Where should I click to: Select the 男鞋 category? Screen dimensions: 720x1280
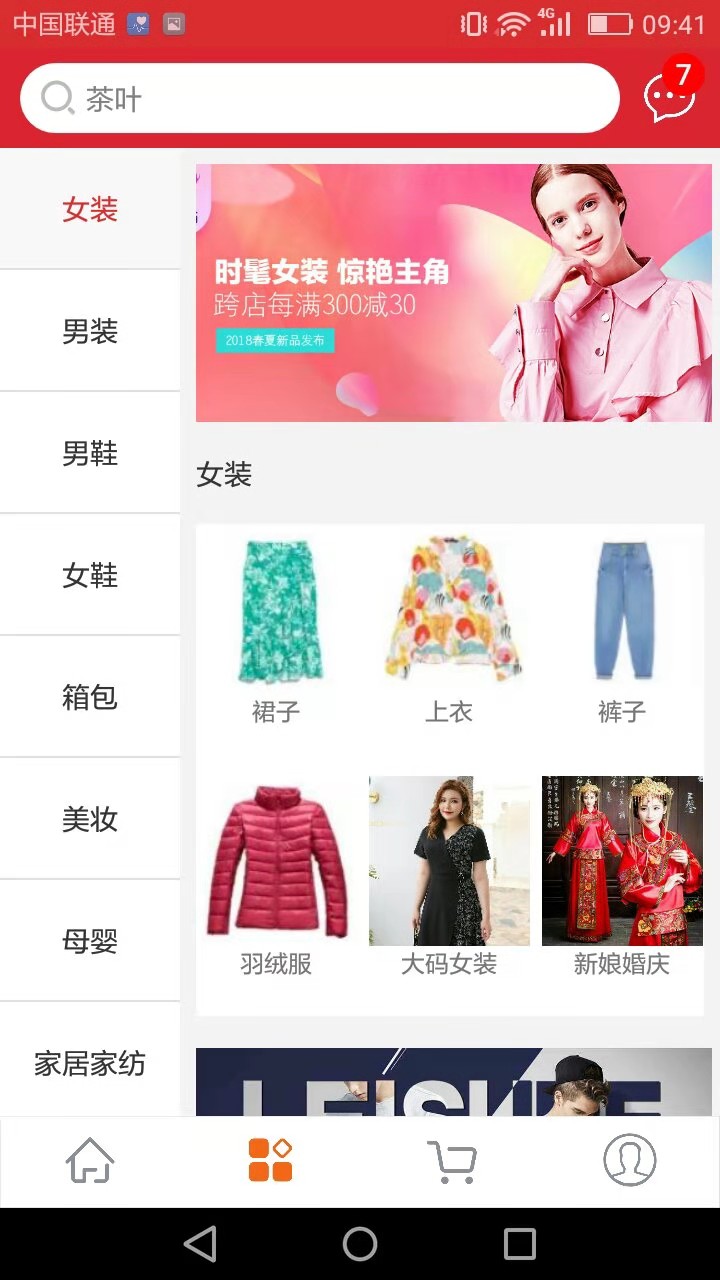(90, 453)
